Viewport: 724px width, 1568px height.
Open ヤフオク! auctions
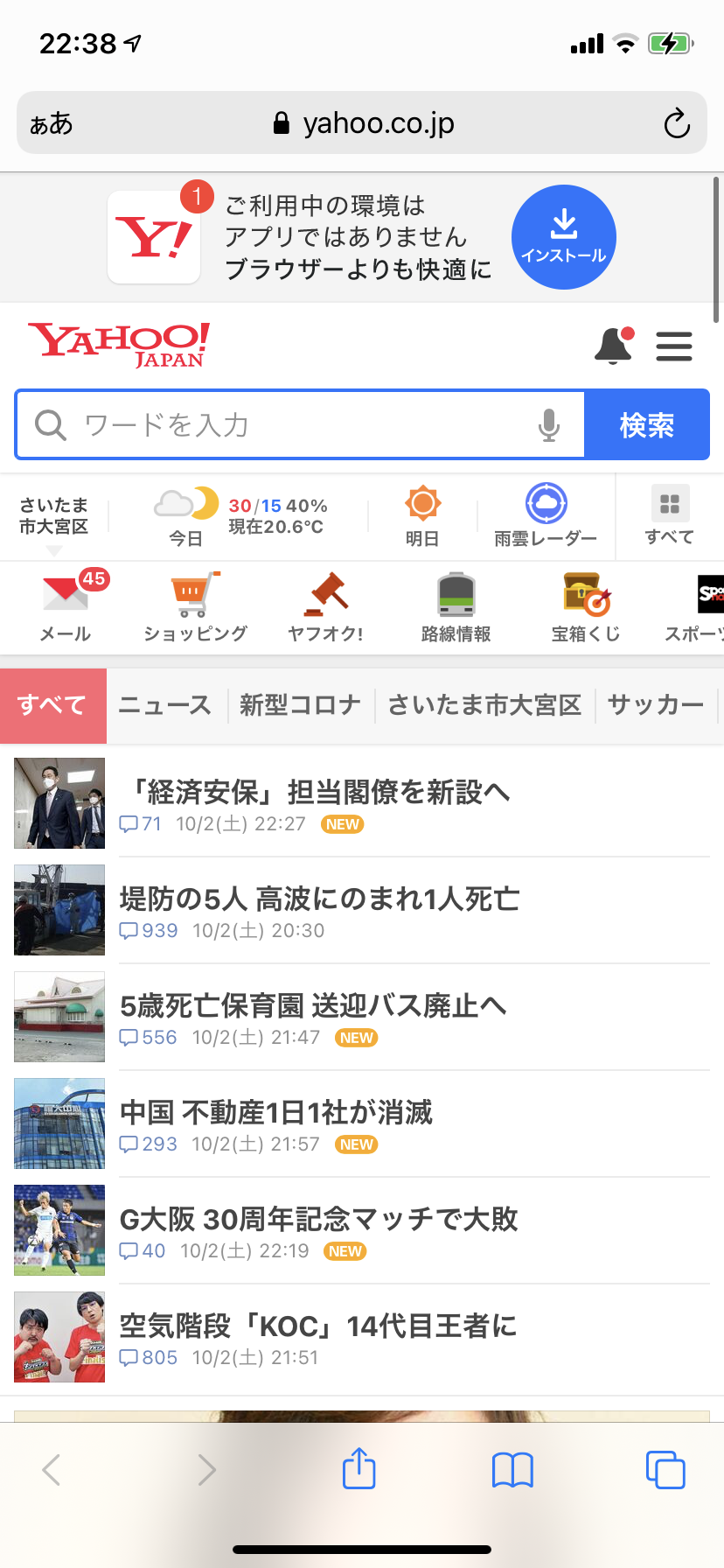click(x=325, y=607)
